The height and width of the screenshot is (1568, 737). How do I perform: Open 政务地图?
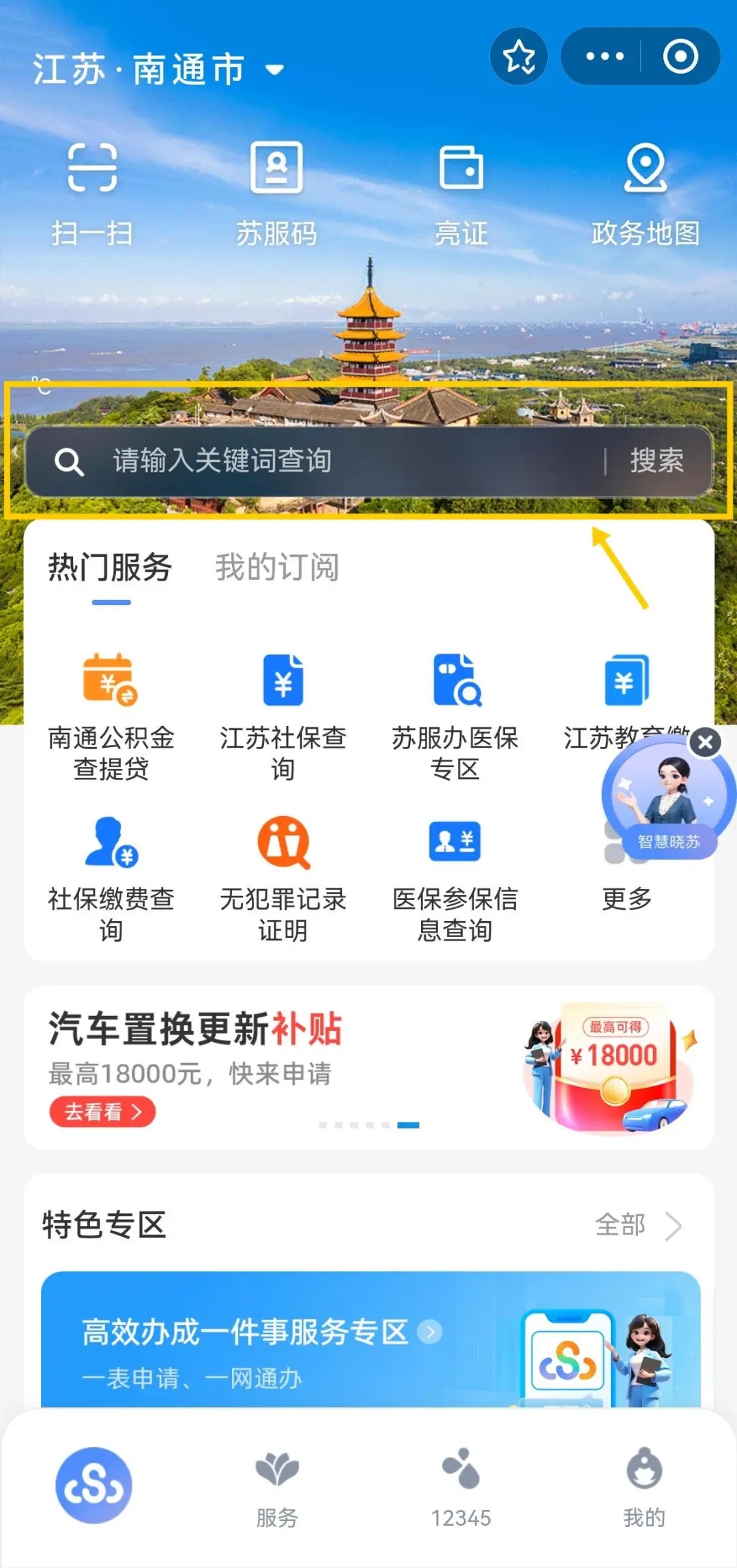[x=645, y=193]
